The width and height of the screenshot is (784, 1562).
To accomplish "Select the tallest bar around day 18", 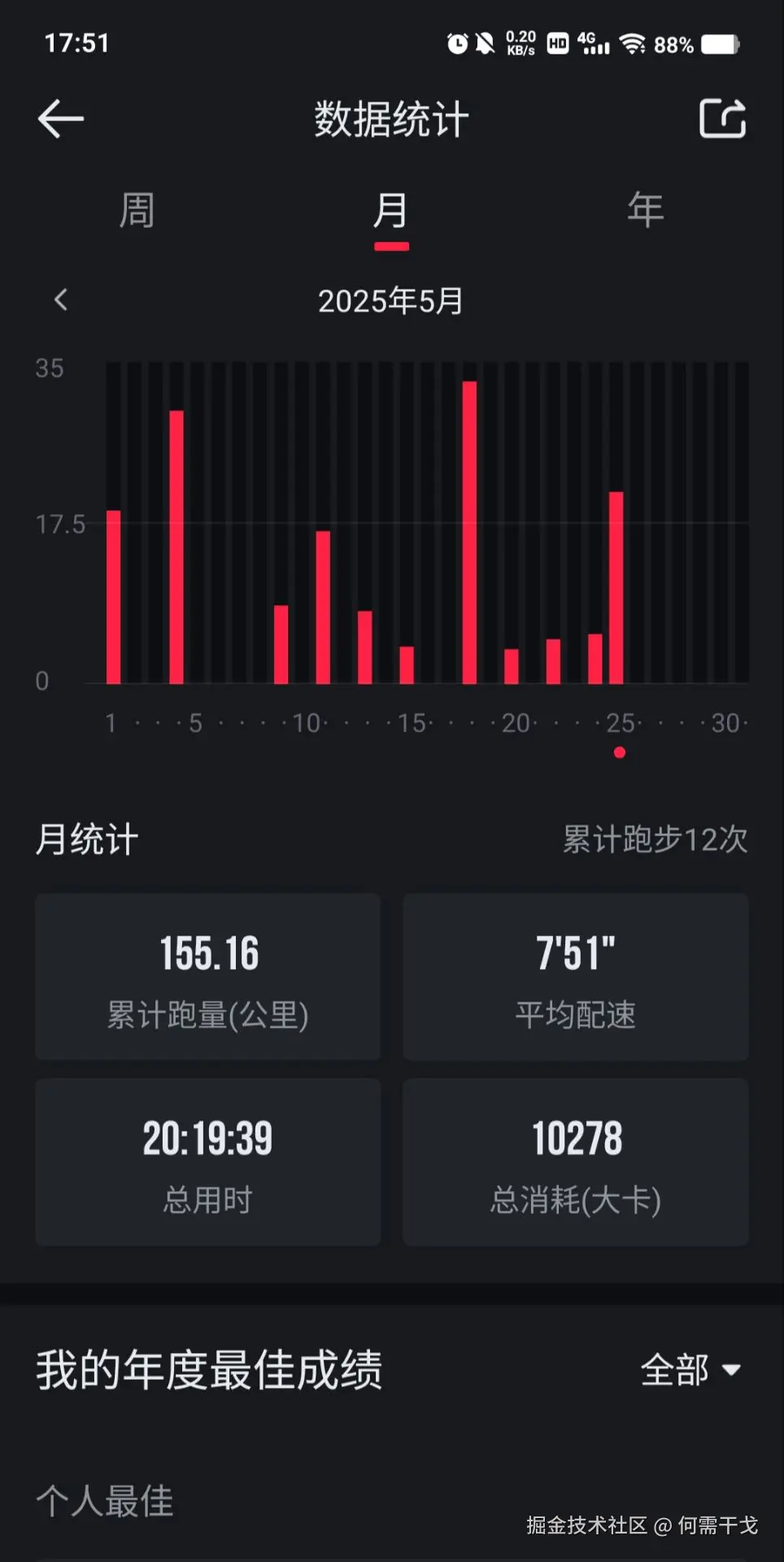I will point(471,529).
